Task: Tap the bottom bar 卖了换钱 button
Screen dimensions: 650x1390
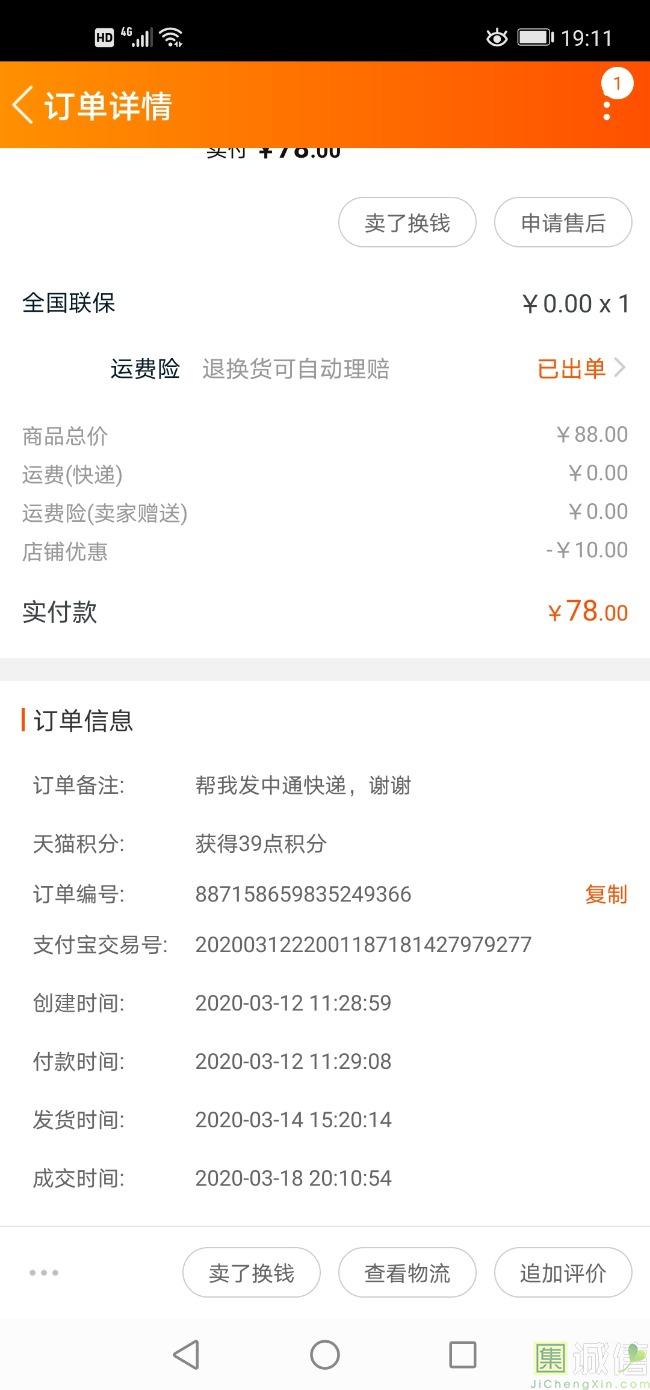Action: (x=251, y=1273)
